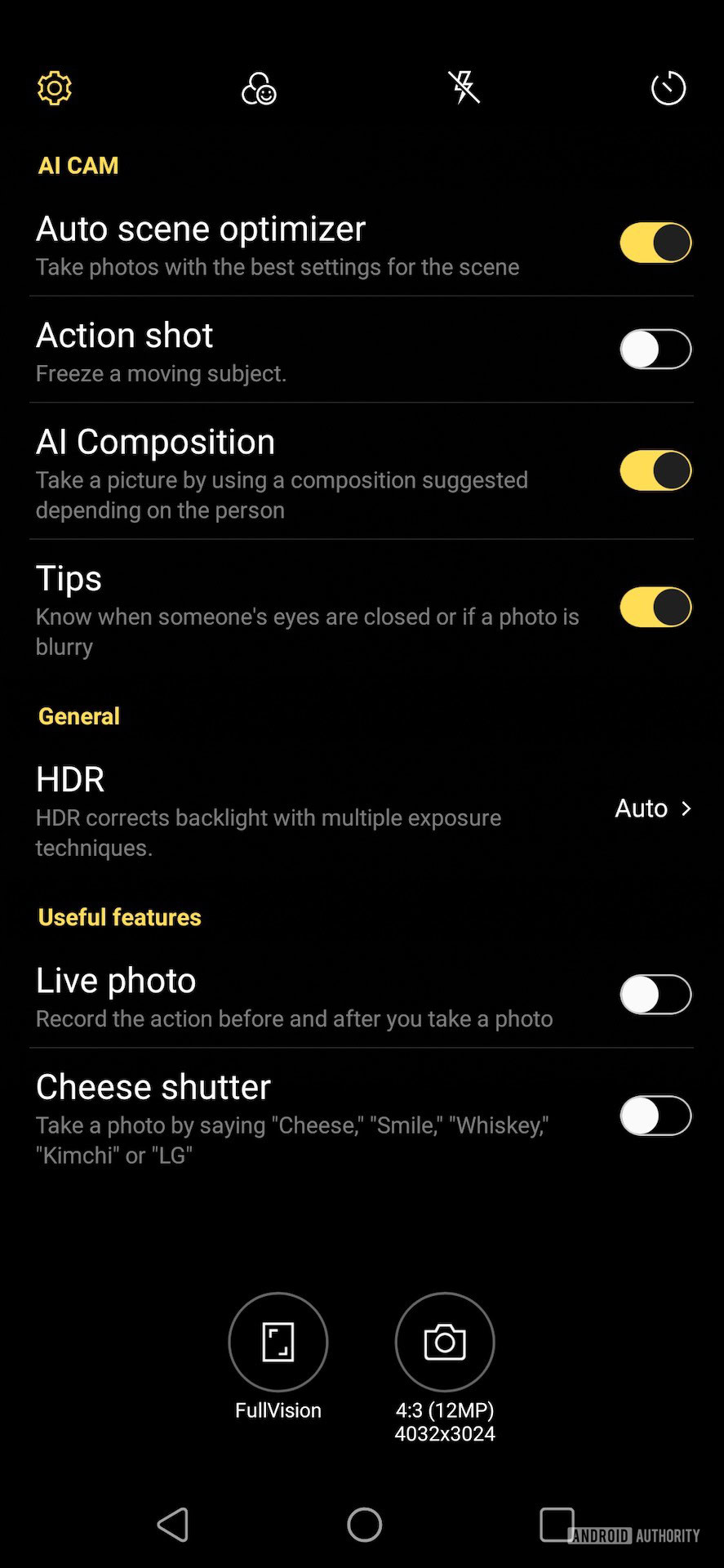Open the filter effects icon
Screen dimensions: 724x1568
pyautogui.click(x=259, y=88)
